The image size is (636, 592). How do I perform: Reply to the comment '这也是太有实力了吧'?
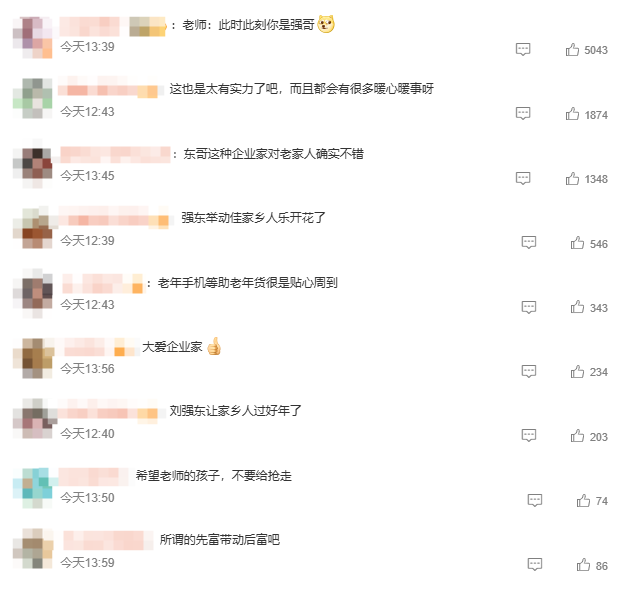[x=522, y=114]
